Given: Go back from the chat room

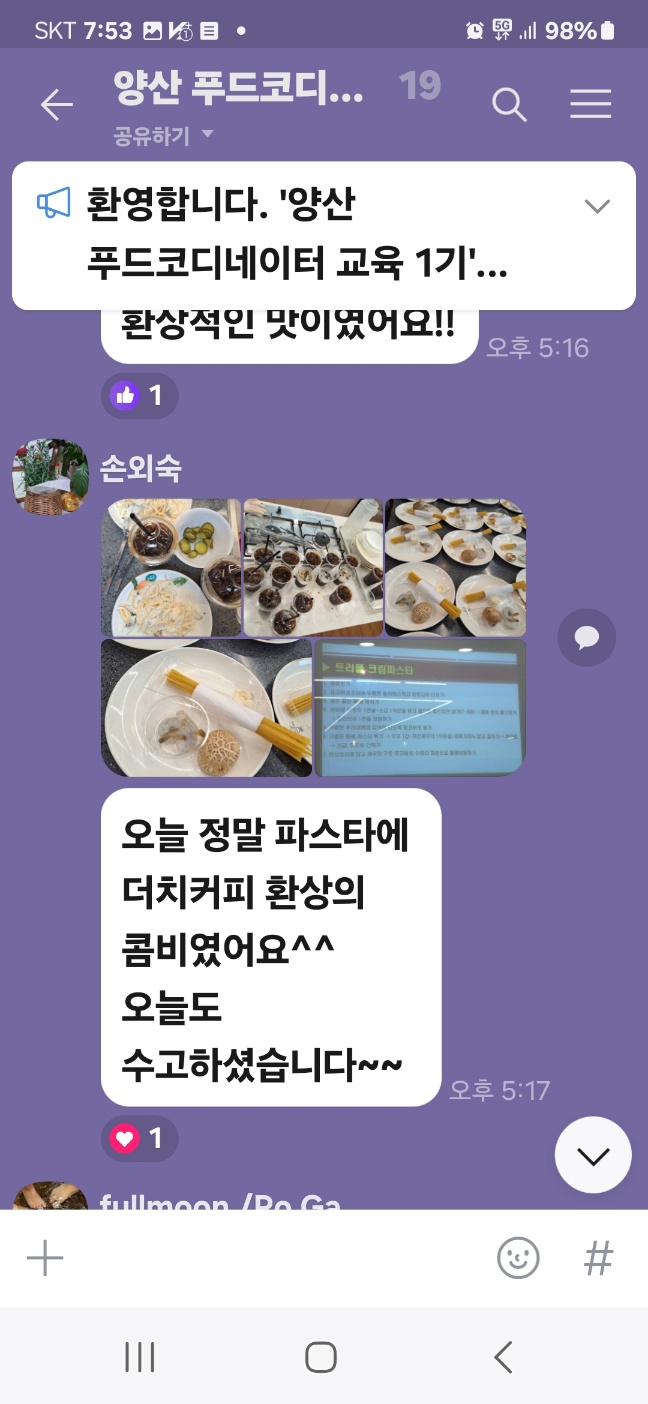Looking at the screenshot, I should (x=56, y=105).
